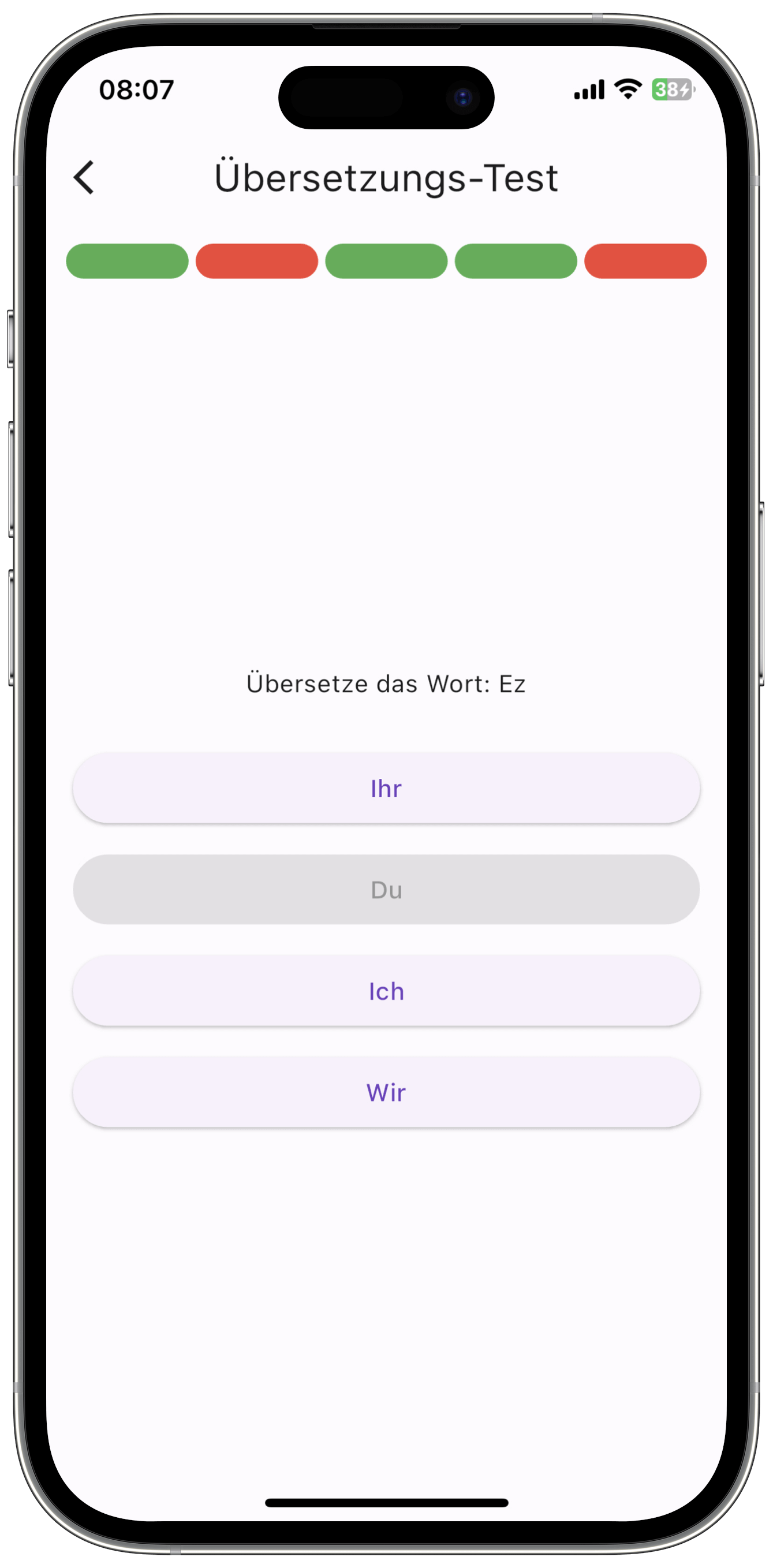
Task: Choose Ich as the translation
Action: 386,991
